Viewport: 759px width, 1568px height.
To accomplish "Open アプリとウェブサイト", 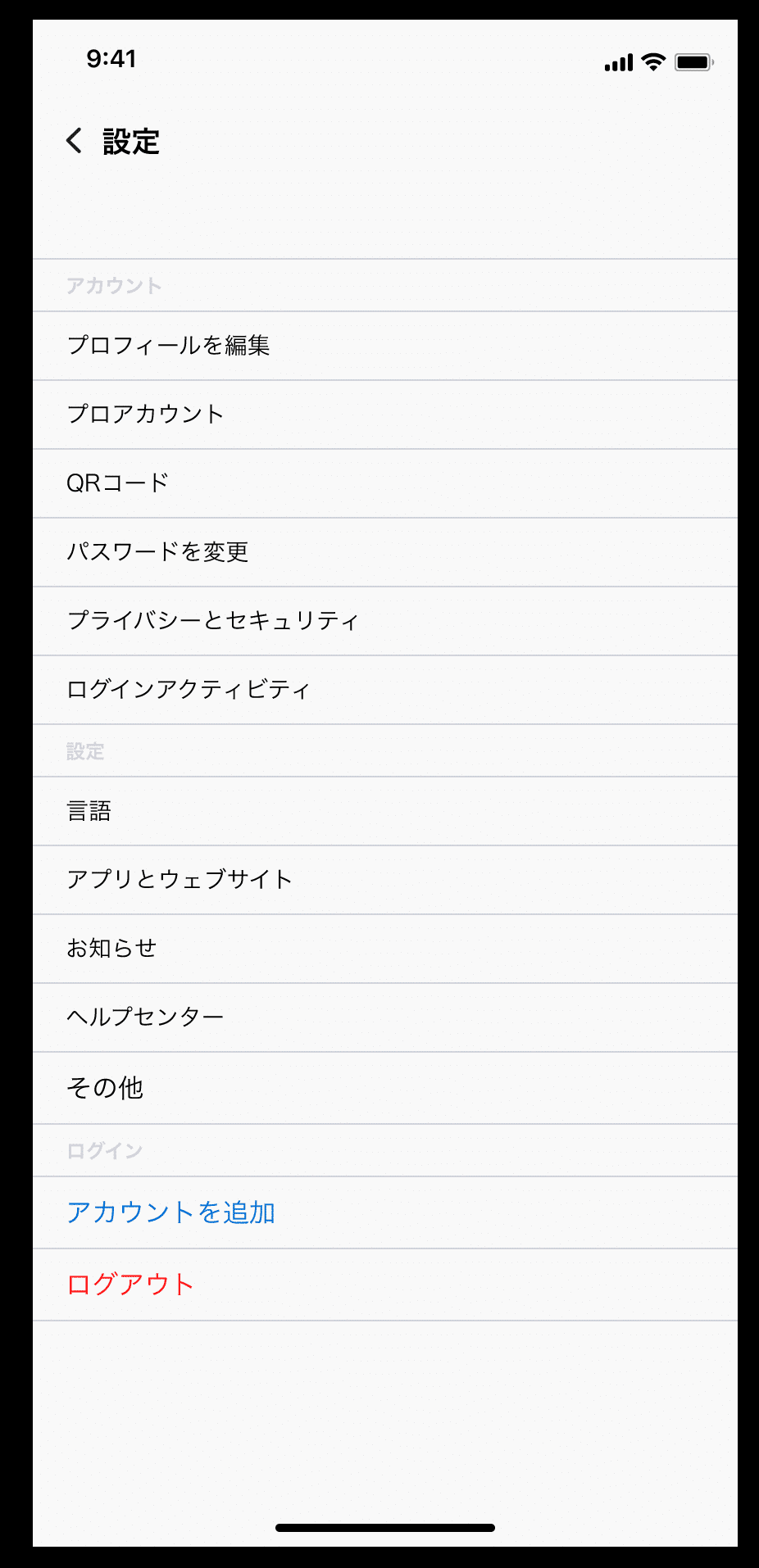I will (385, 880).
